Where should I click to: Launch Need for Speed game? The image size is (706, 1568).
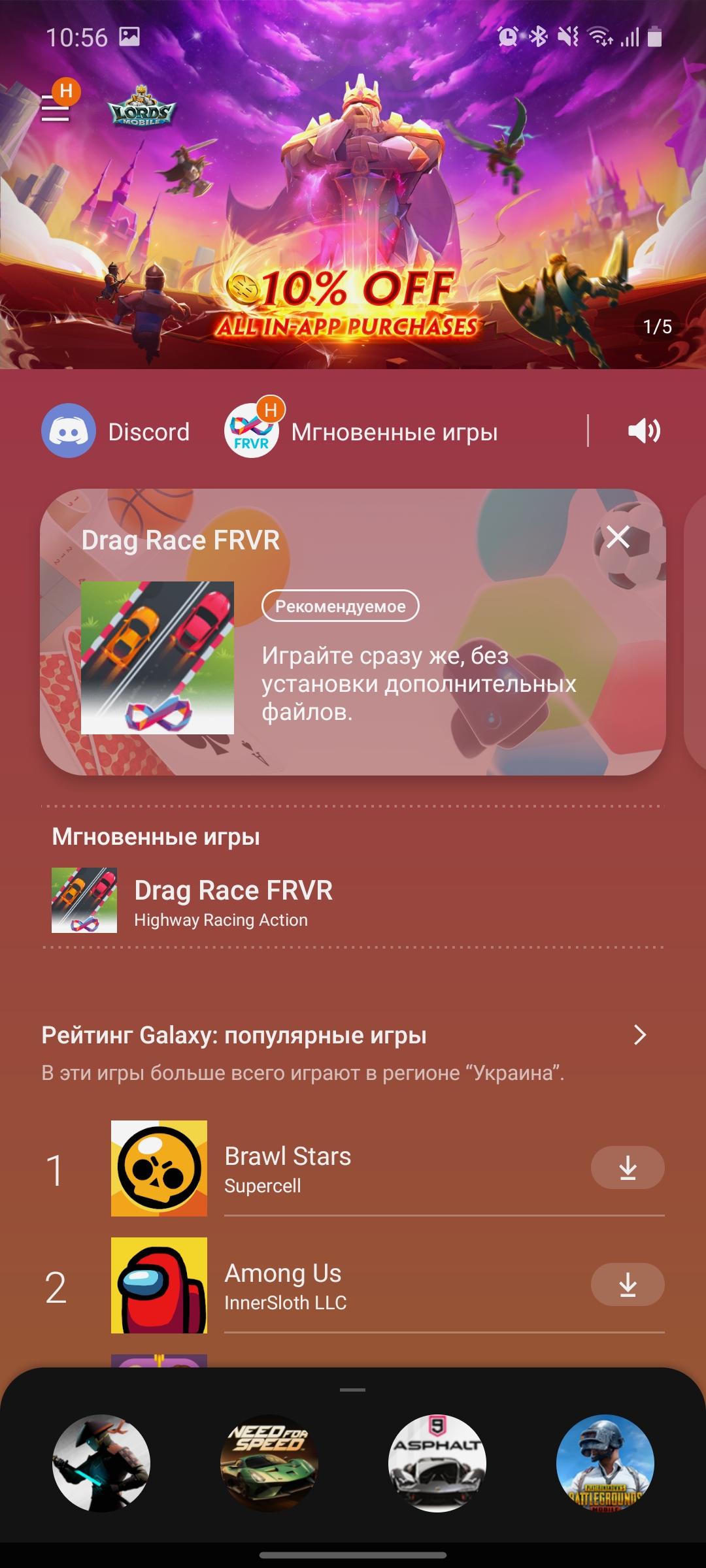[x=269, y=1463]
